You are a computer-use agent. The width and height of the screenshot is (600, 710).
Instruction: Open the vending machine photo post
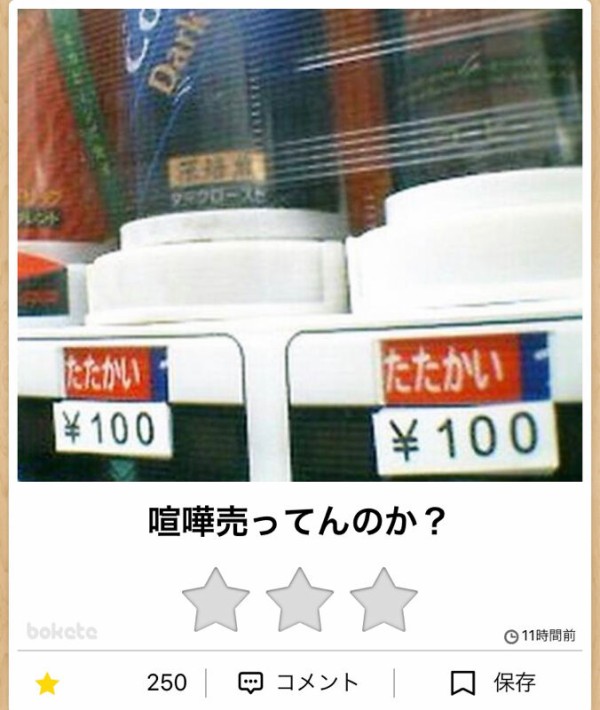(x=299, y=245)
